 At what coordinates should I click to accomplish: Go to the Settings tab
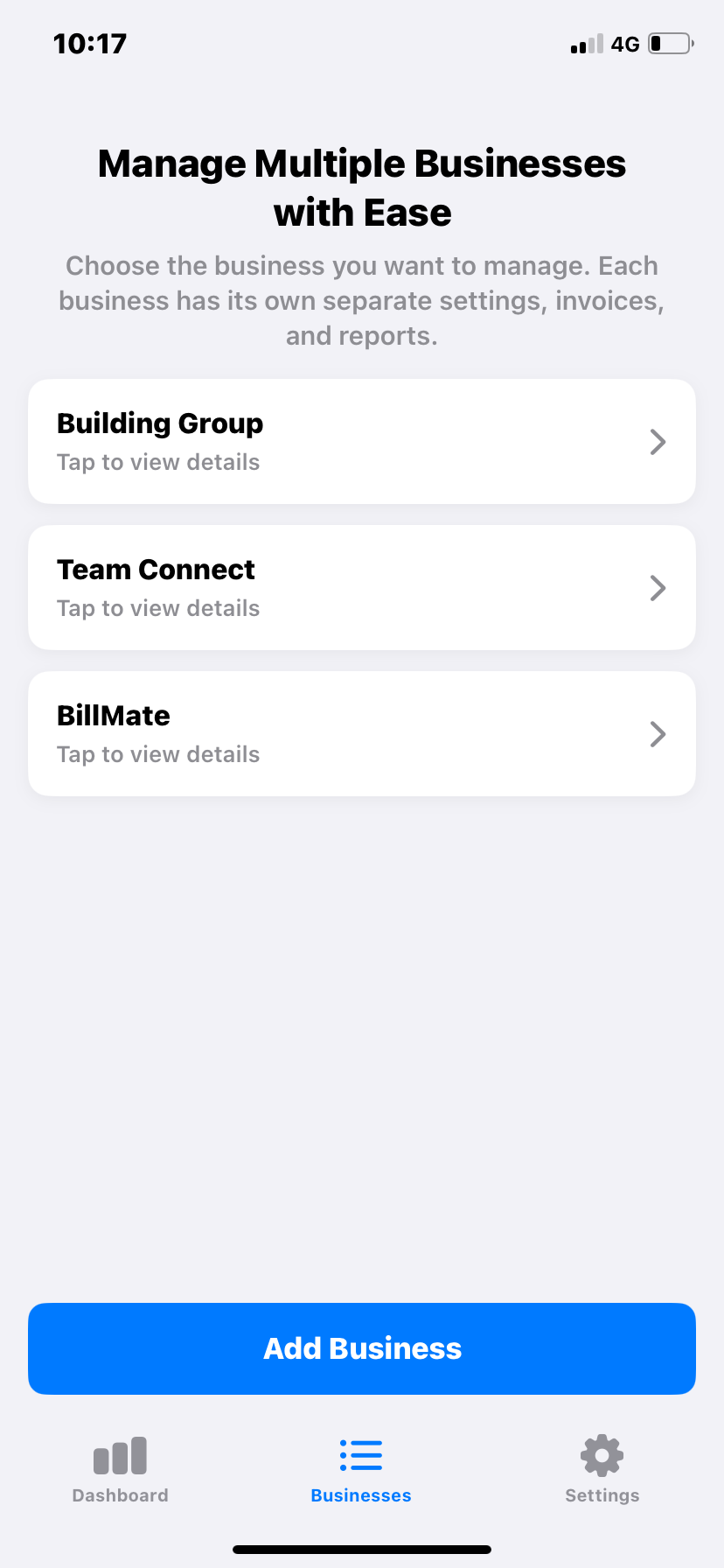pos(602,1470)
